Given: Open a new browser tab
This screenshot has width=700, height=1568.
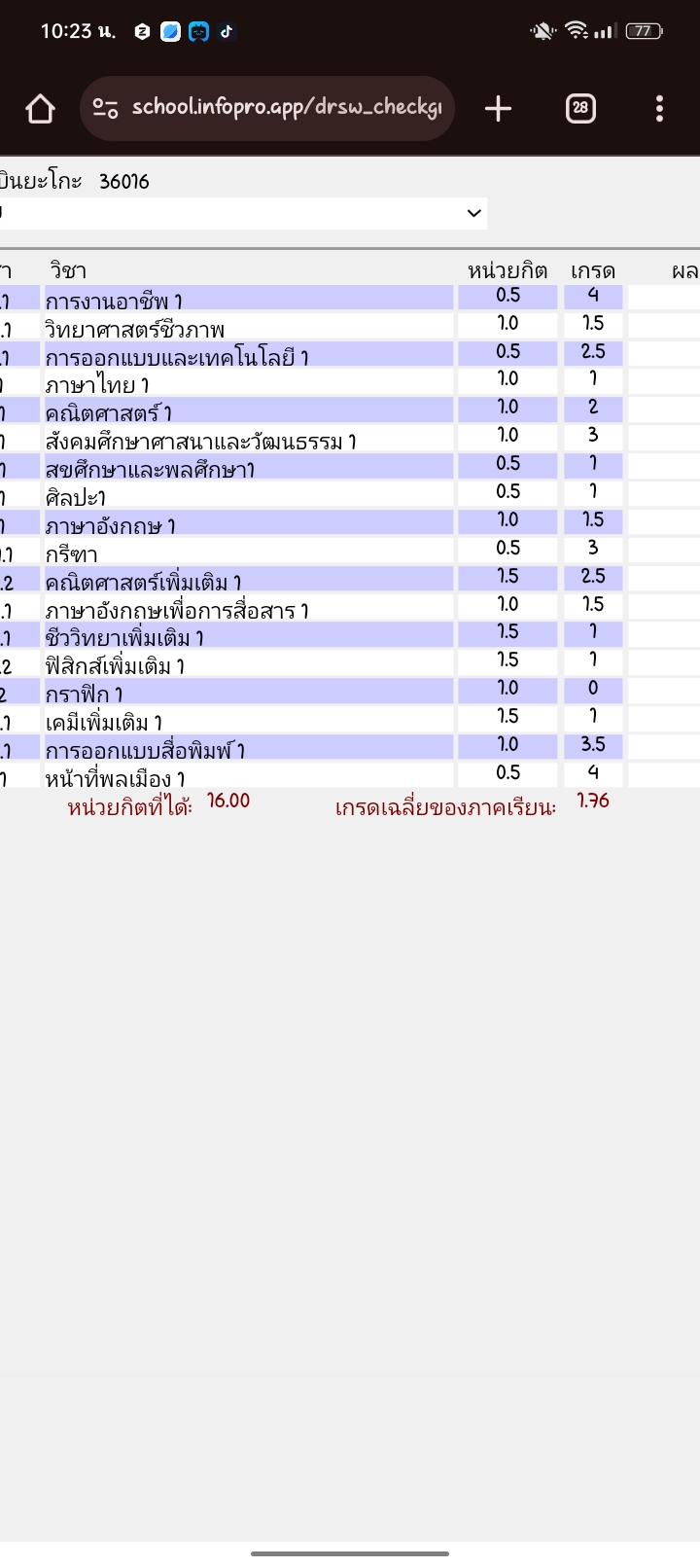Looking at the screenshot, I should pyautogui.click(x=498, y=108).
